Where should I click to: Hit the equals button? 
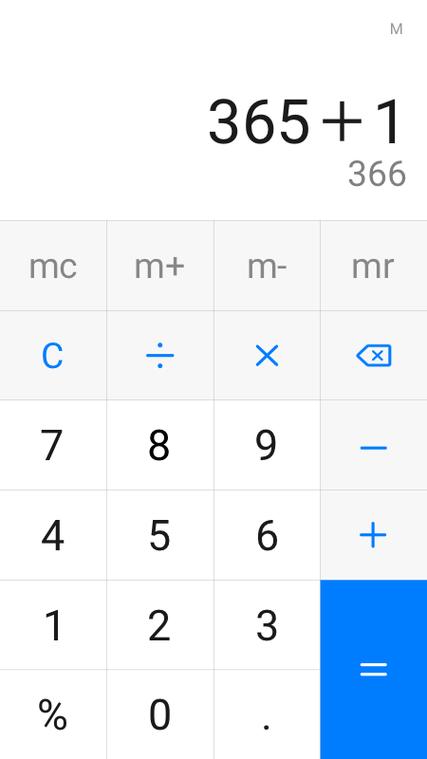[373, 669]
